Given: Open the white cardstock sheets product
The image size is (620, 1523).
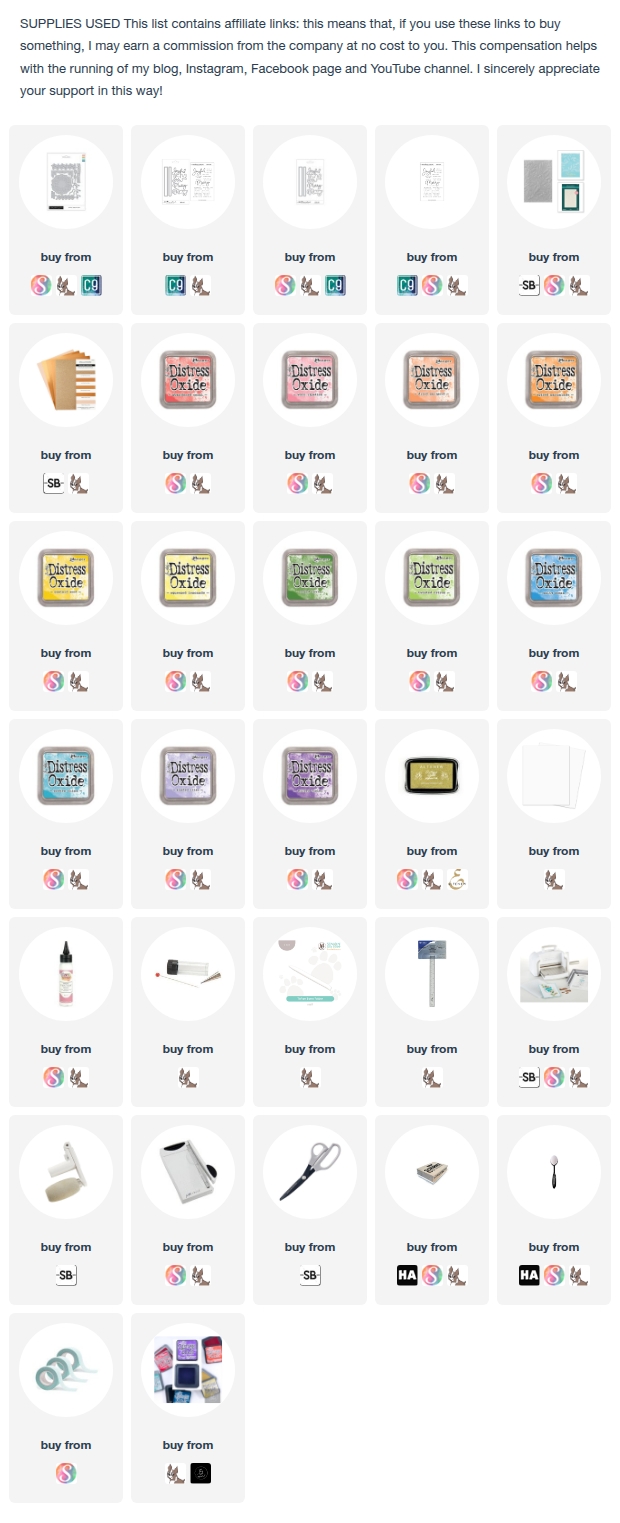Looking at the screenshot, I should click(x=553, y=775).
